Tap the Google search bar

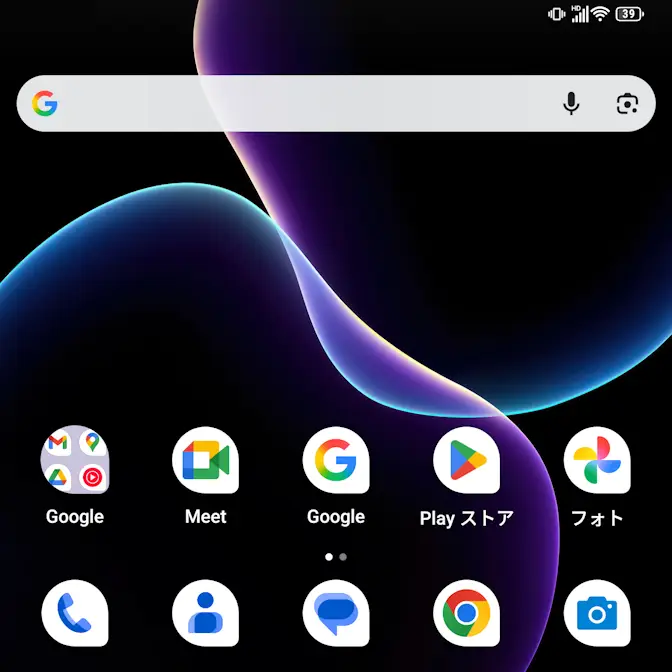pyautogui.click(x=300, y=104)
